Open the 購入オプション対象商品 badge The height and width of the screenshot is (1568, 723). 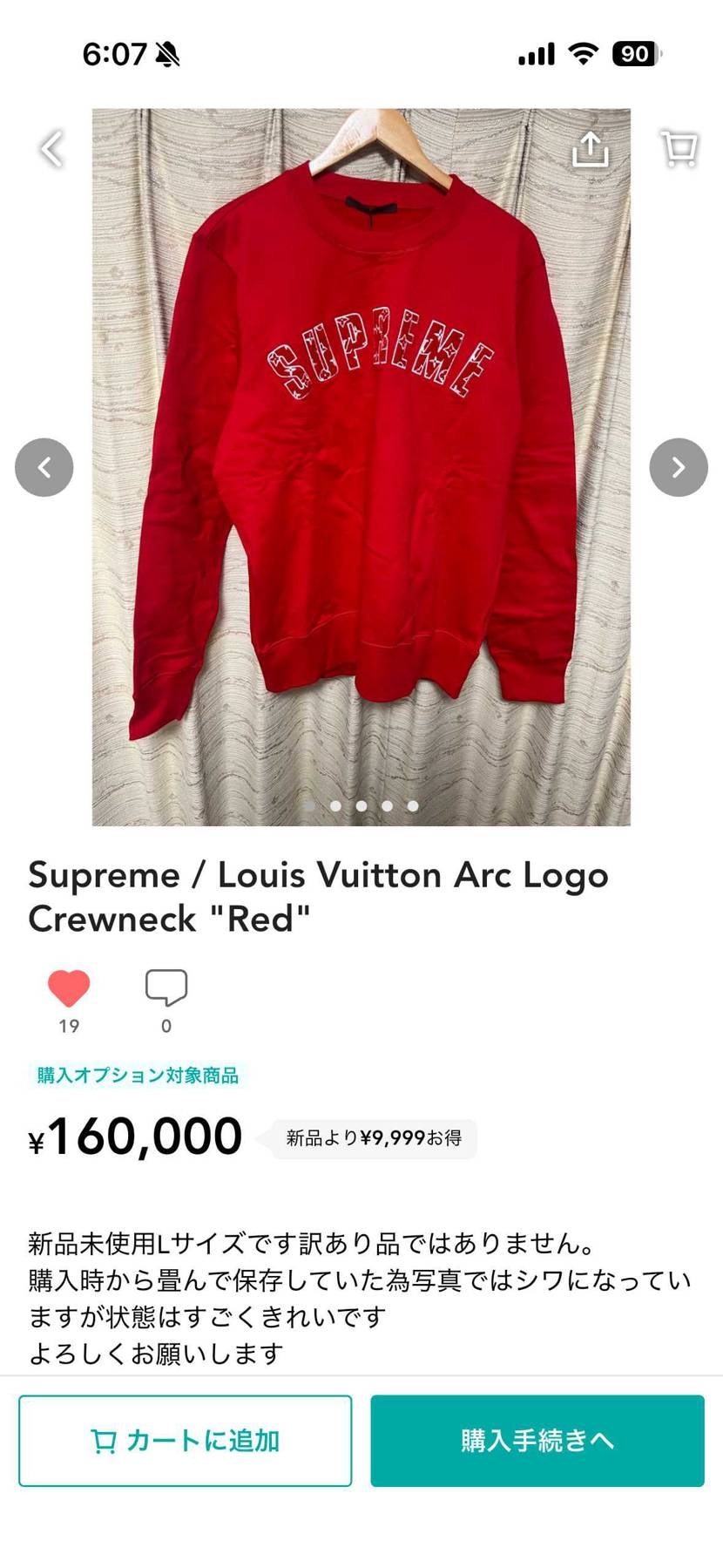[x=136, y=1075]
